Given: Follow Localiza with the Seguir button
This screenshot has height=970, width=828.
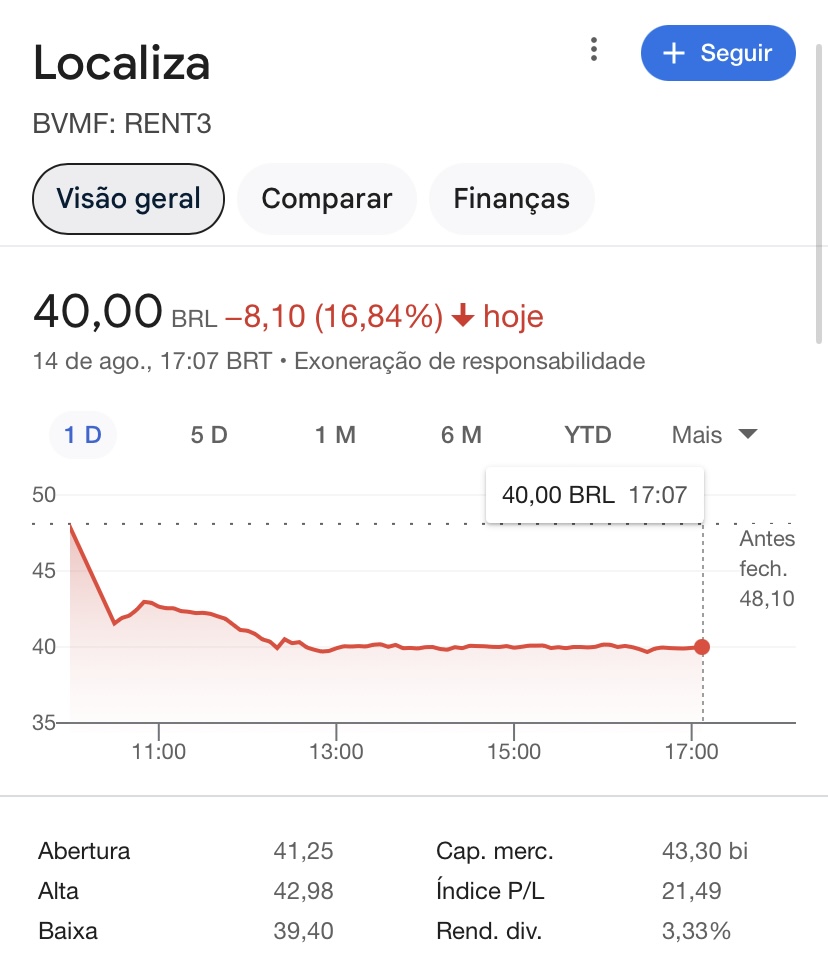Looking at the screenshot, I should pos(718,53).
